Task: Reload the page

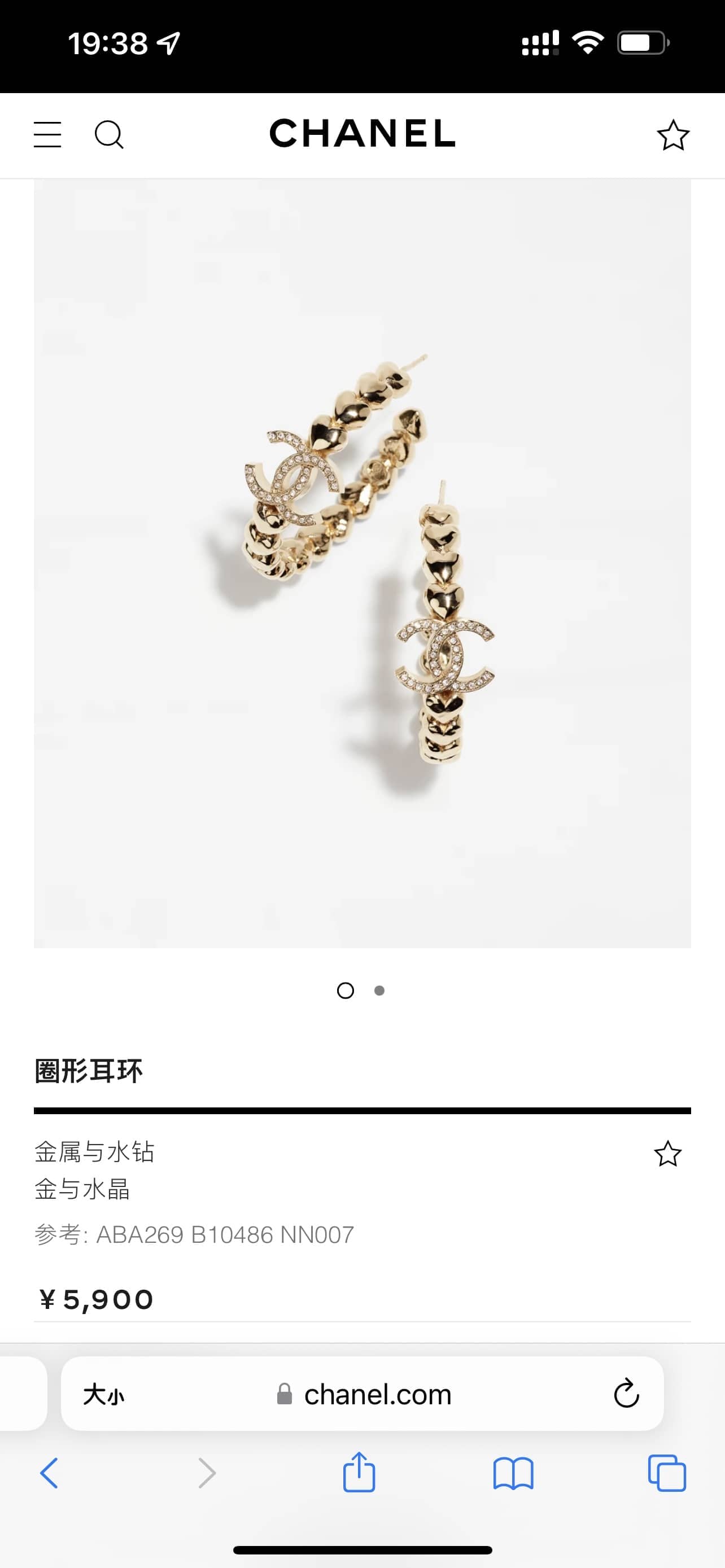Action: 626,1394
